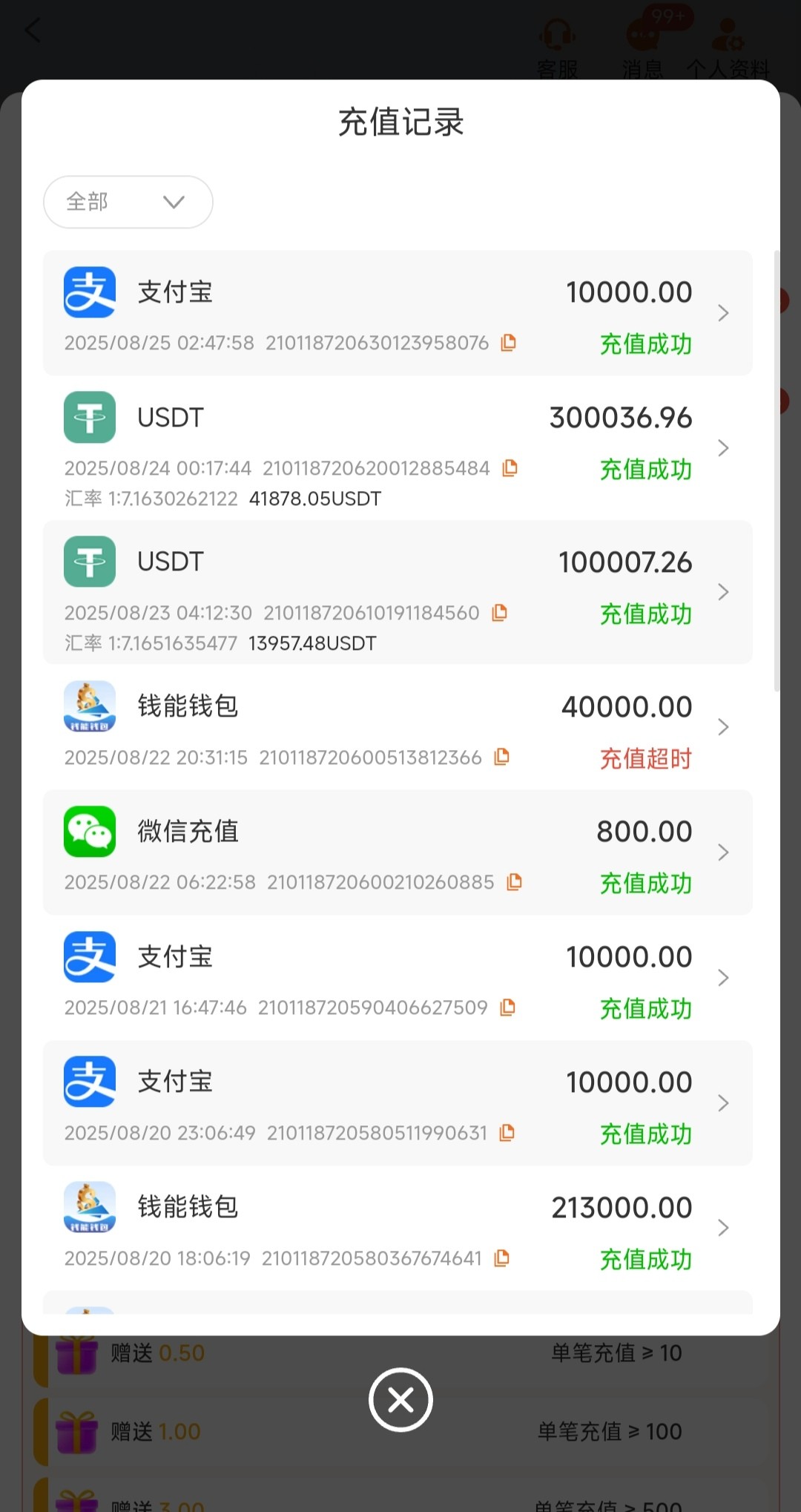Copy order number 2101187206301239580​76

pyautogui.click(x=509, y=343)
